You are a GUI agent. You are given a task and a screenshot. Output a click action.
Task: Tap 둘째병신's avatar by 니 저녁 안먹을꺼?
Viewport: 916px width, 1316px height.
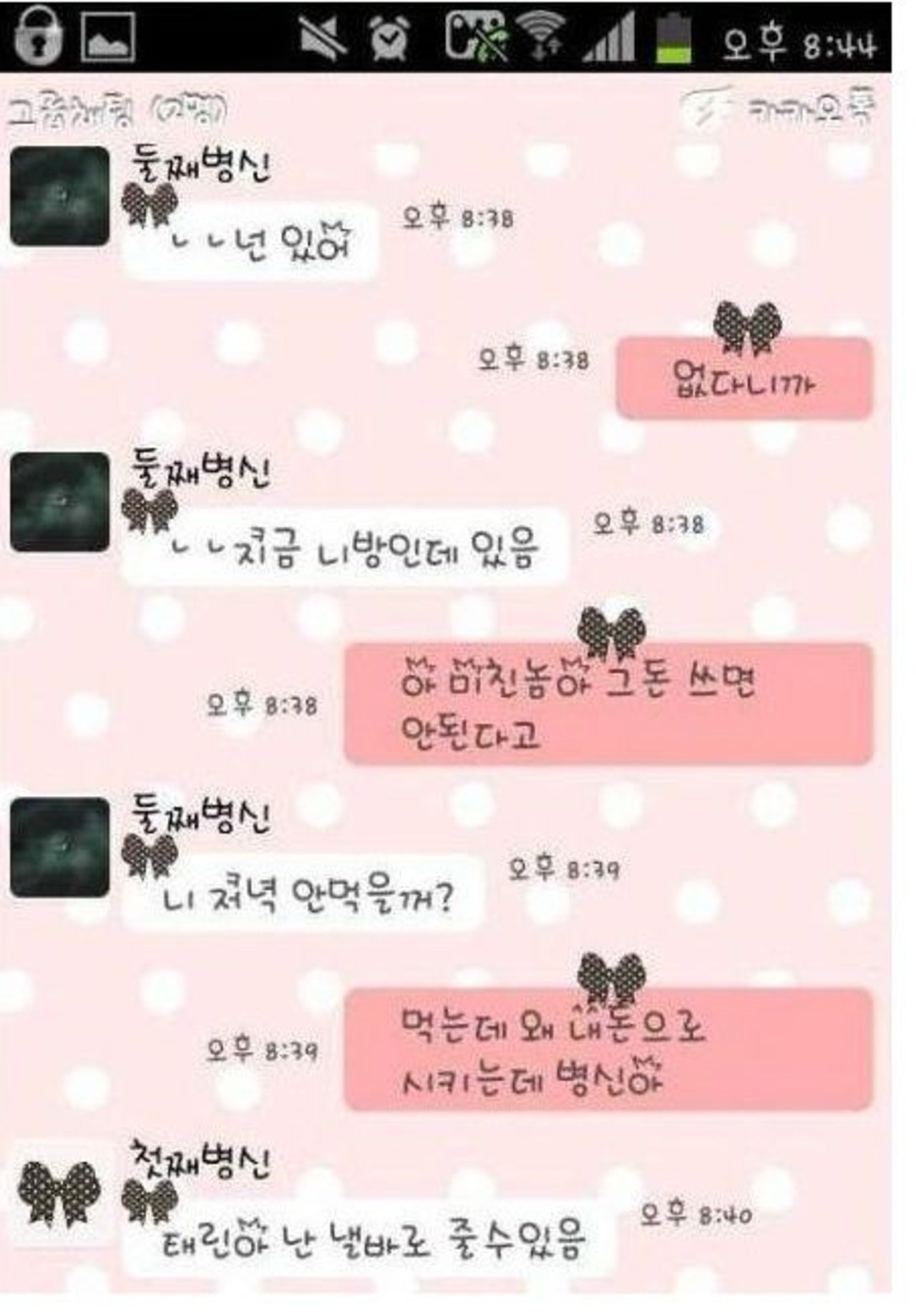point(60,847)
